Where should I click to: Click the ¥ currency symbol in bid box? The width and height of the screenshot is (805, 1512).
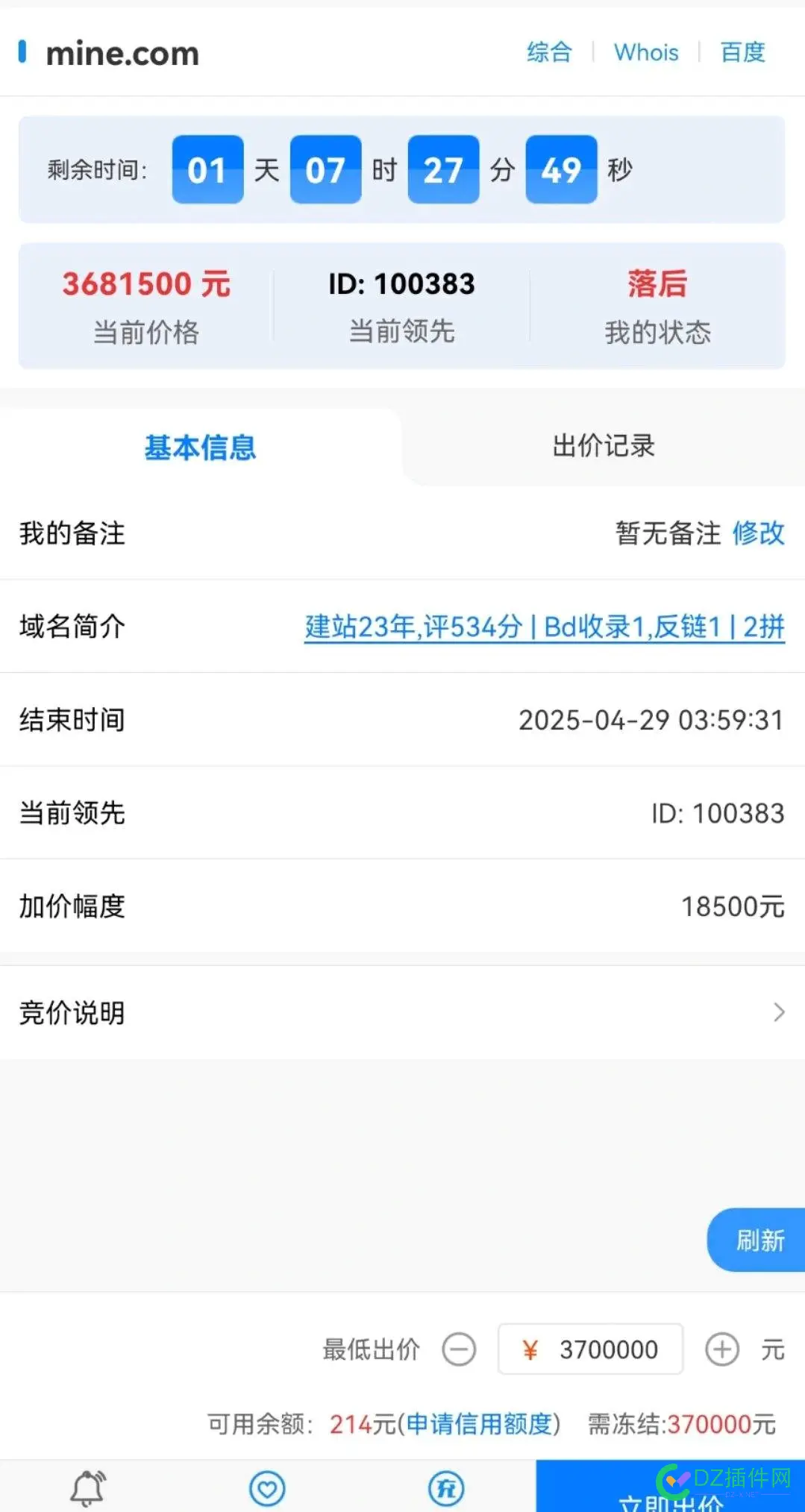click(531, 1349)
